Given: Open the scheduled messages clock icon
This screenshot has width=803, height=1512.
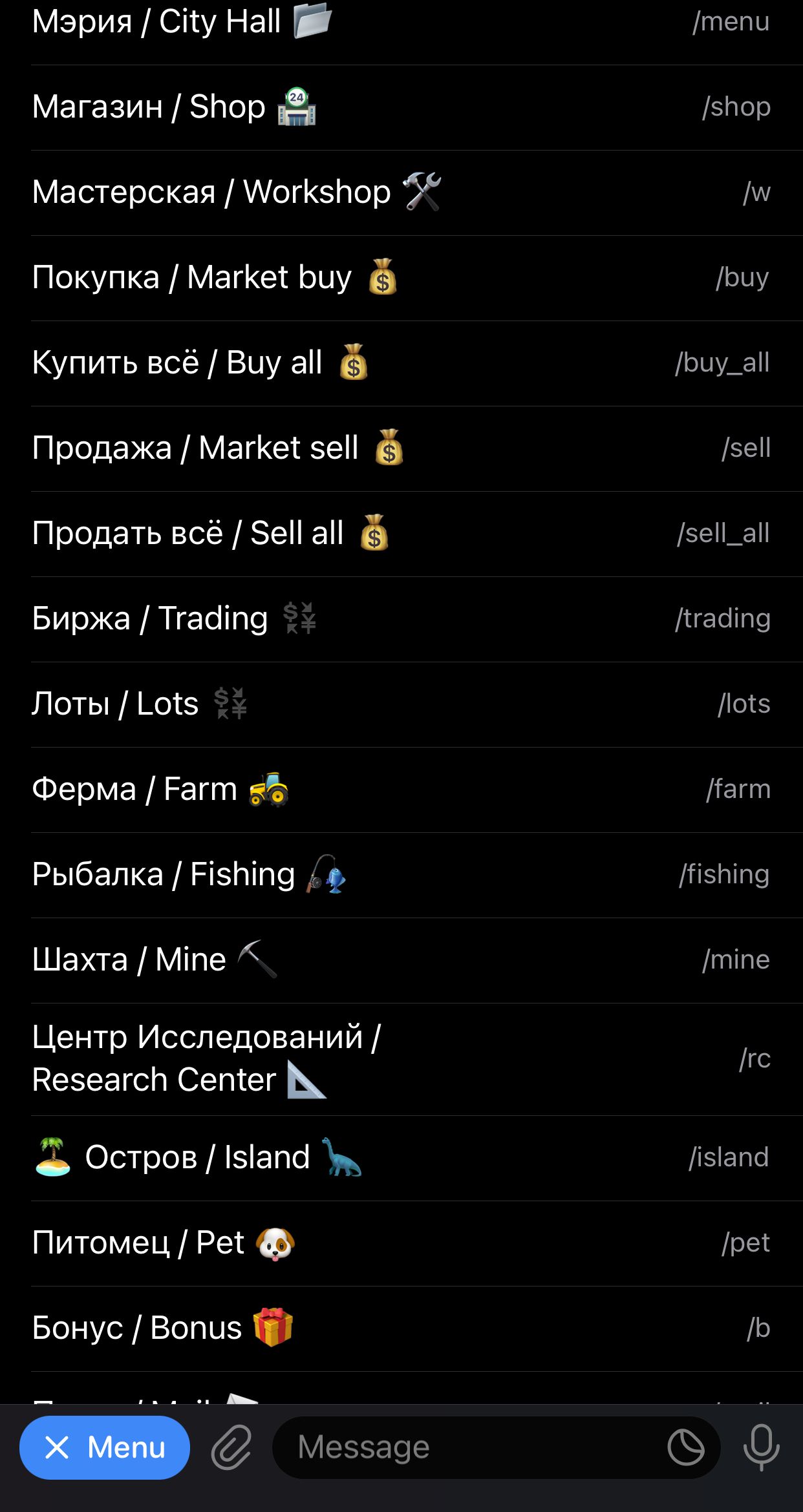Looking at the screenshot, I should [x=688, y=1447].
